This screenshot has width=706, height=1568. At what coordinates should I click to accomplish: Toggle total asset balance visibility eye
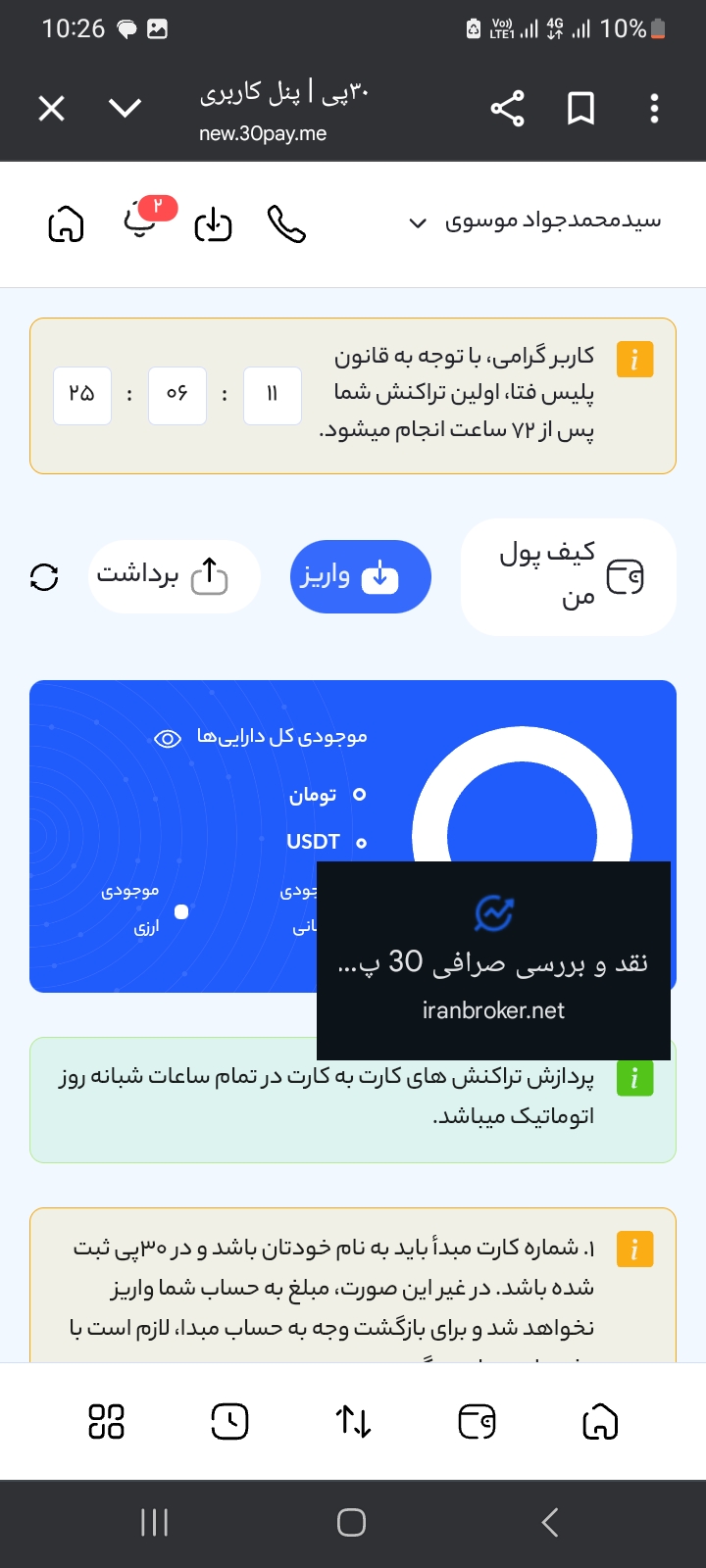[x=168, y=739]
